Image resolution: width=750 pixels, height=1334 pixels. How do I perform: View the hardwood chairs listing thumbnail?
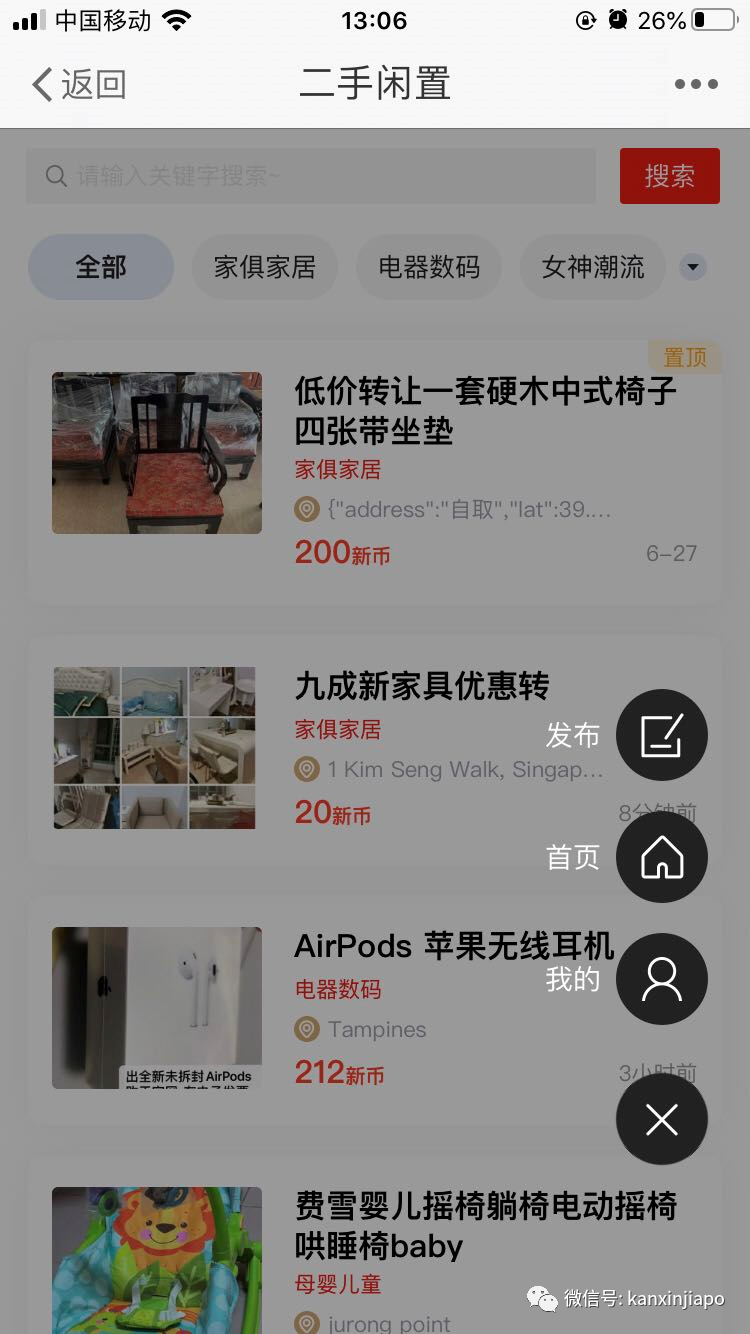pos(156,452)
